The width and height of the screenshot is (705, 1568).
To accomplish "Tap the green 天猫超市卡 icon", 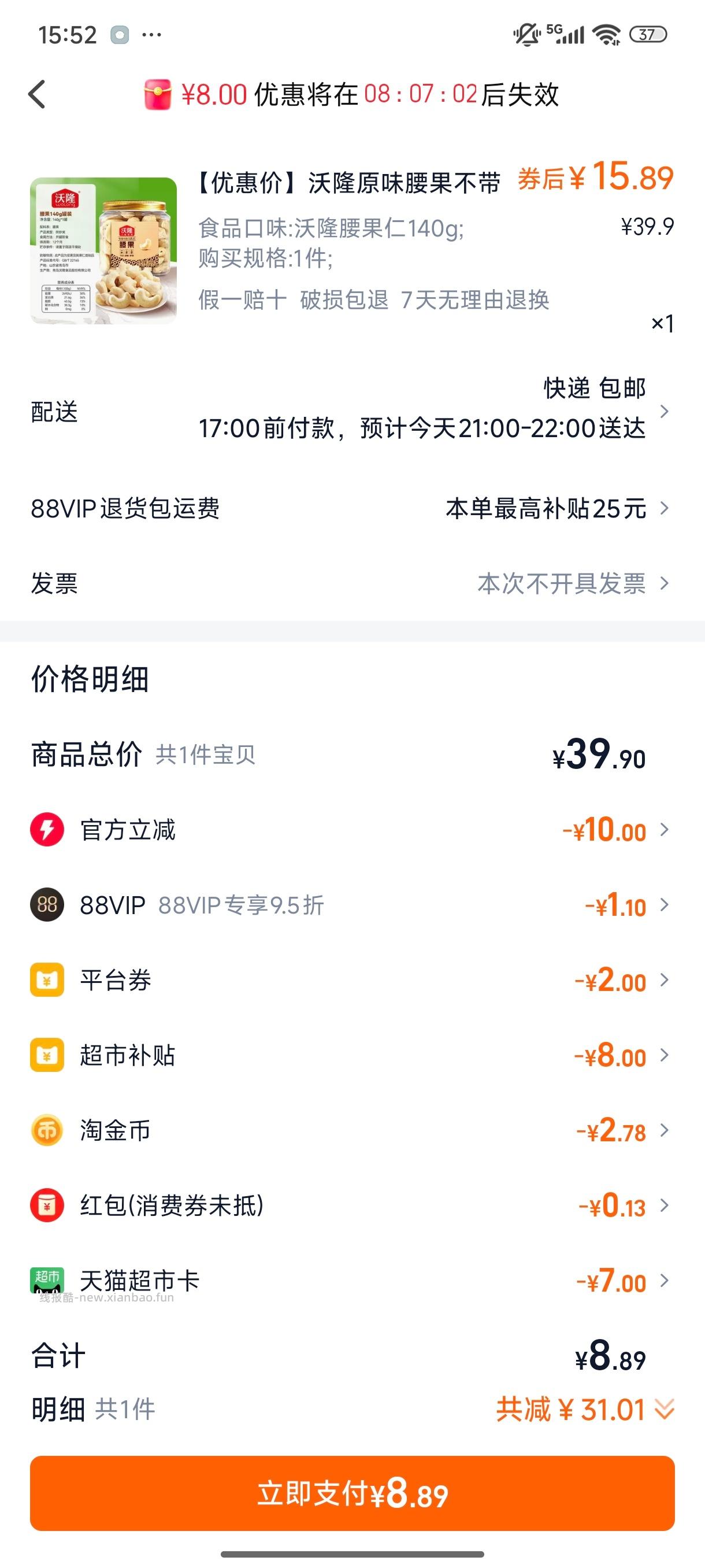I will click(x=47, y=1277).
